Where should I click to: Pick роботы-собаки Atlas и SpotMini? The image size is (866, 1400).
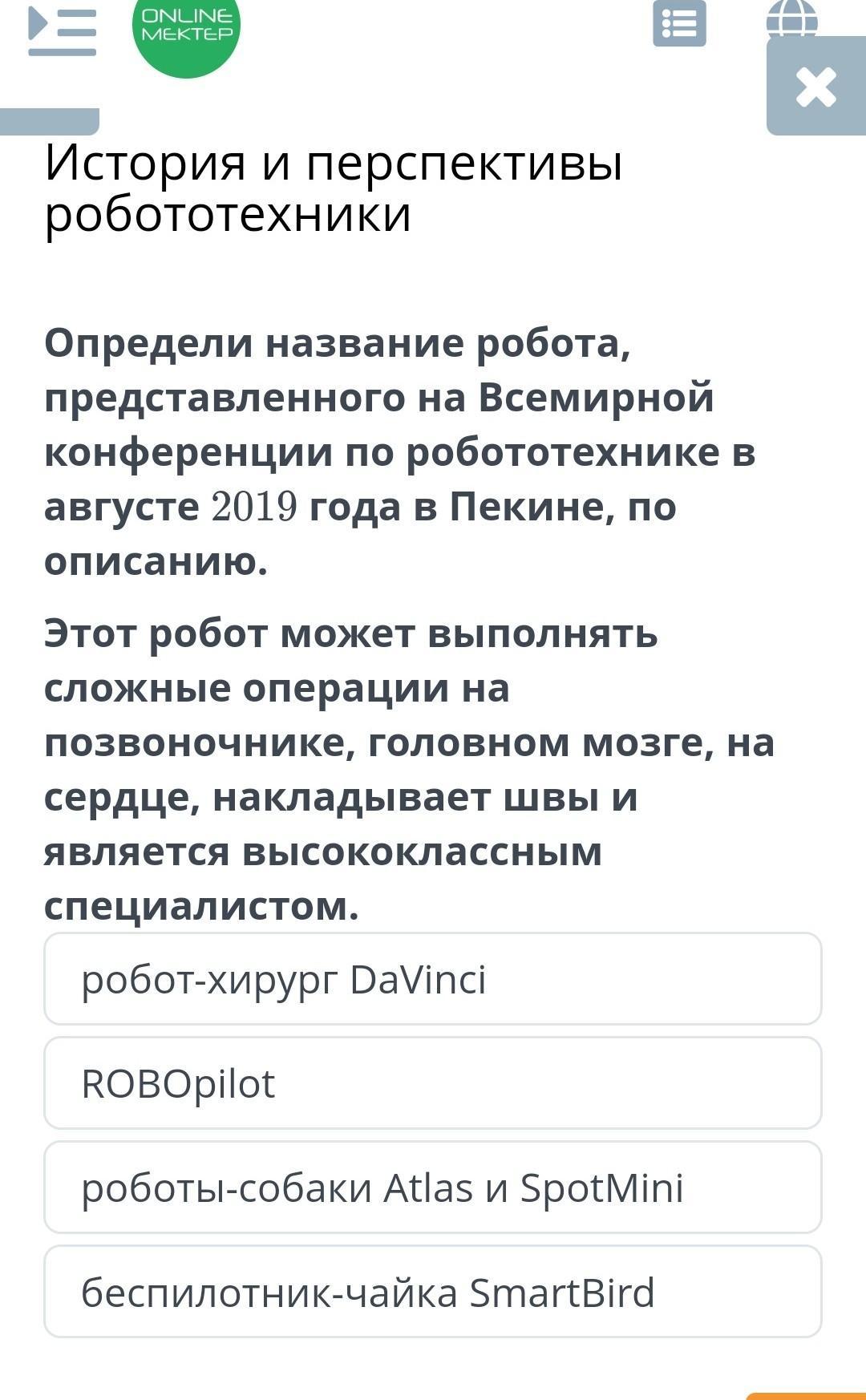point(433,1187)
